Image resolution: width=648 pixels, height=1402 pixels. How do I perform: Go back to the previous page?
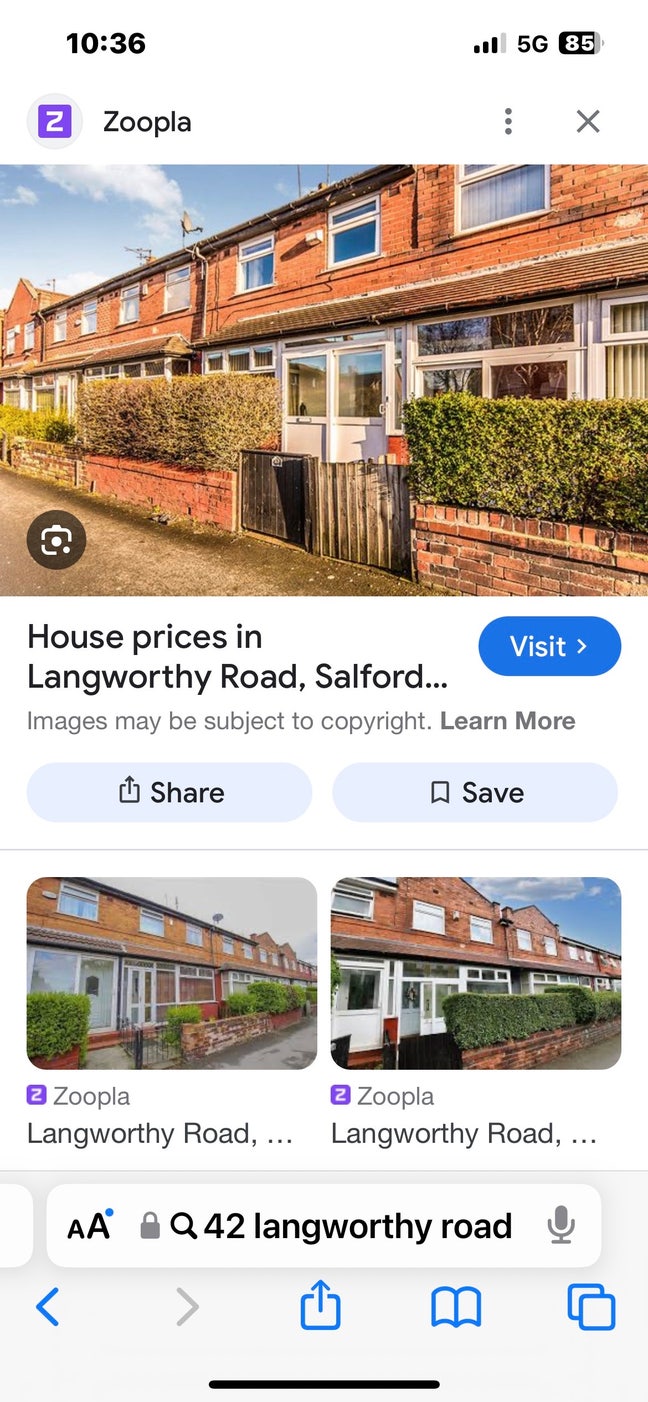(47, 1307)
